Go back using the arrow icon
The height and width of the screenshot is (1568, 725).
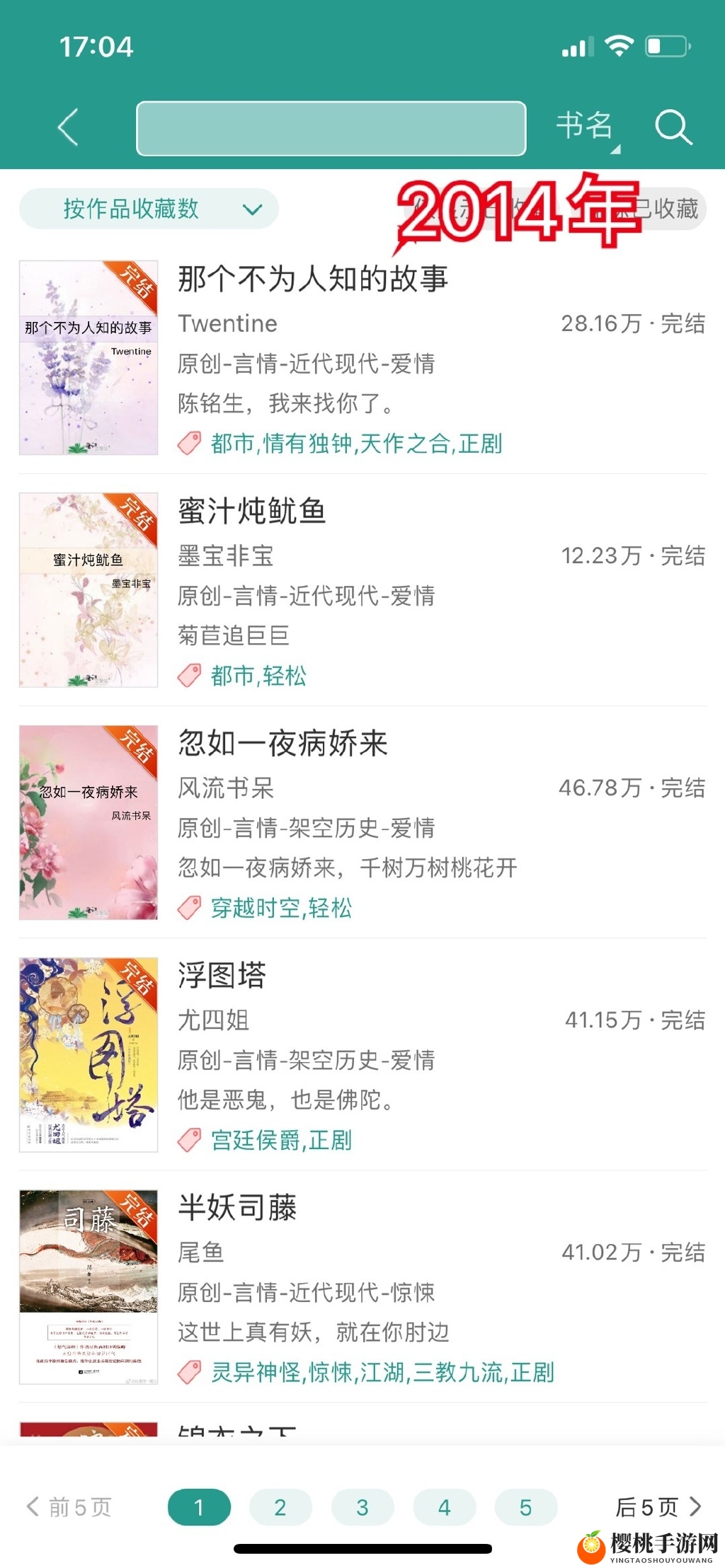(x=68, y=128)
